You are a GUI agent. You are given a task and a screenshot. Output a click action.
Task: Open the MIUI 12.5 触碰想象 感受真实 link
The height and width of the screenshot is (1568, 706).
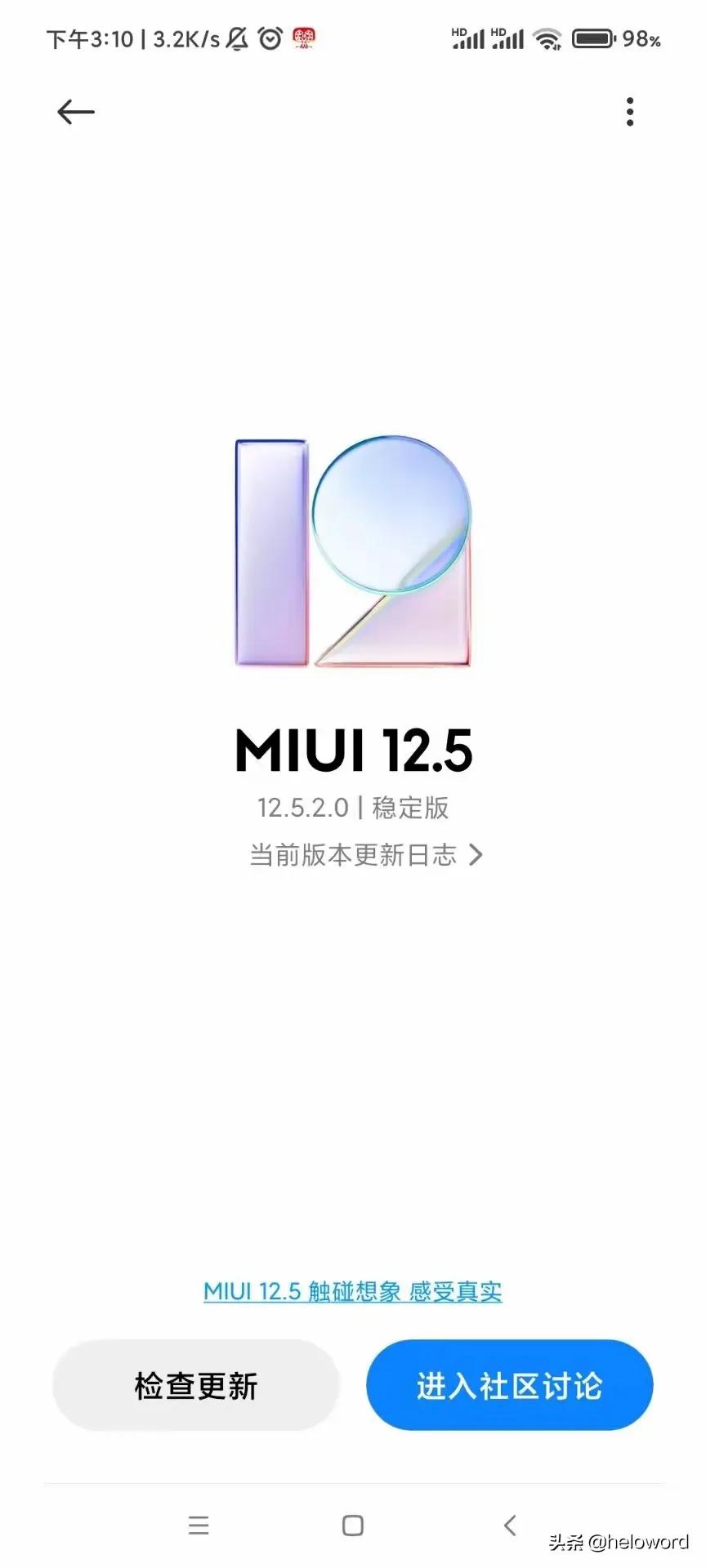click(x=353, y=1290)
